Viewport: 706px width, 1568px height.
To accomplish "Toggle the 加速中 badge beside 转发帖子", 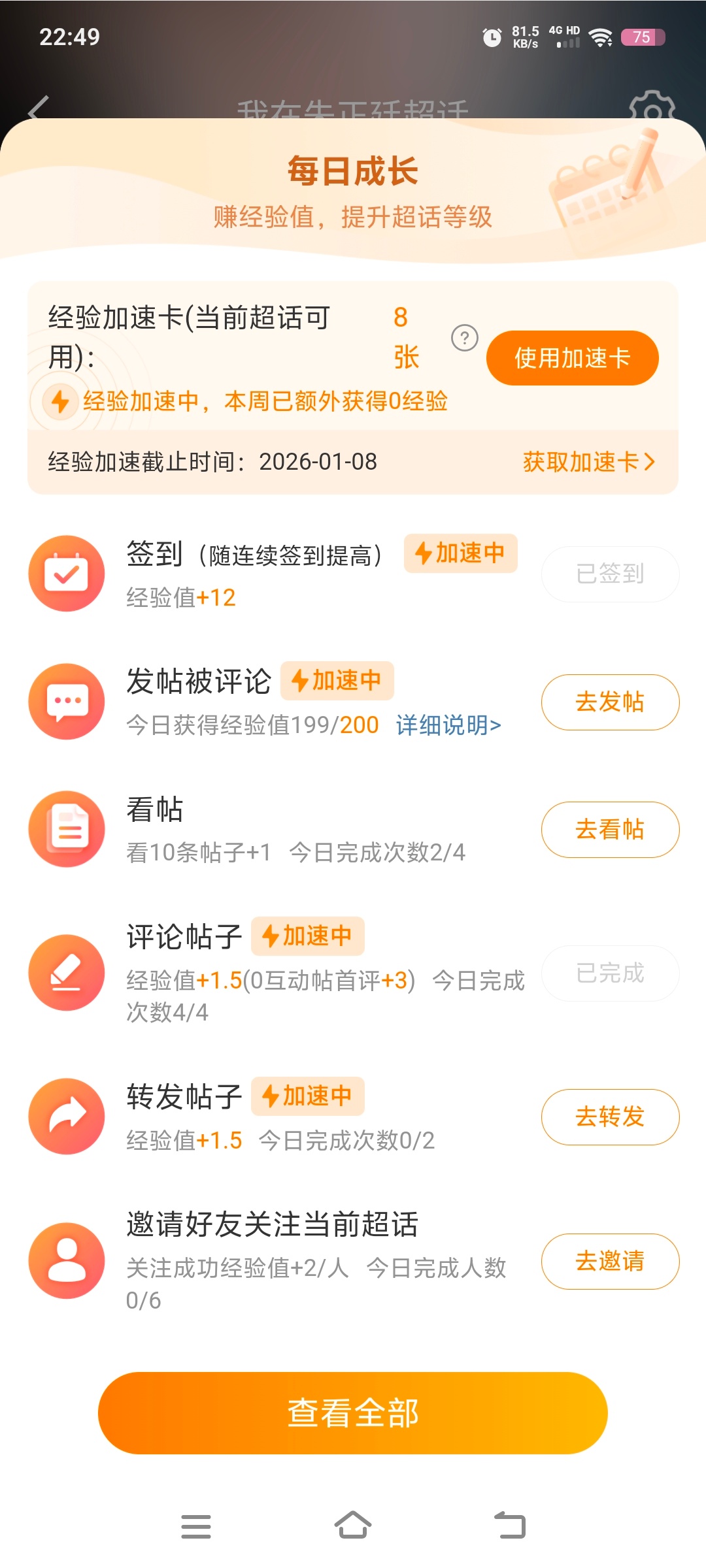I will click(x=307, y=1096).
